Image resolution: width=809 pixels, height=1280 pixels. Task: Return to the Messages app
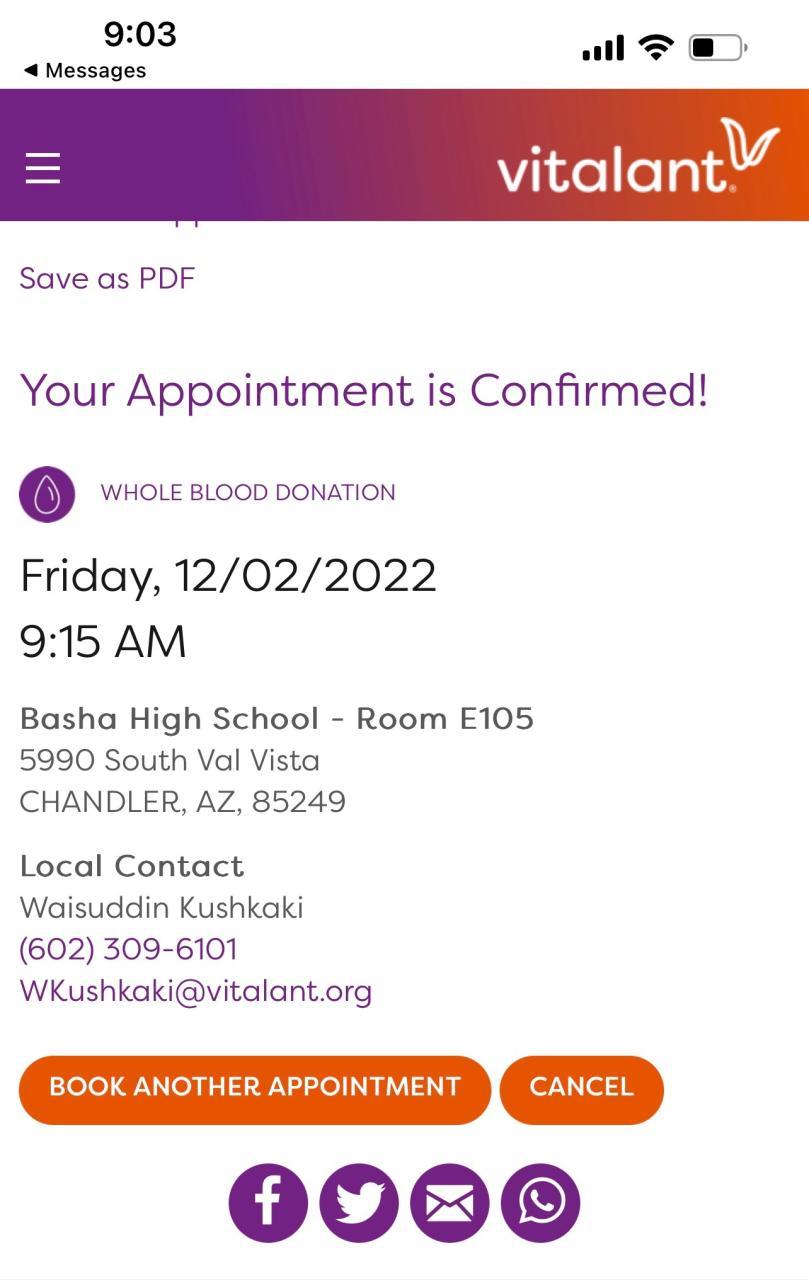(85, 70)
